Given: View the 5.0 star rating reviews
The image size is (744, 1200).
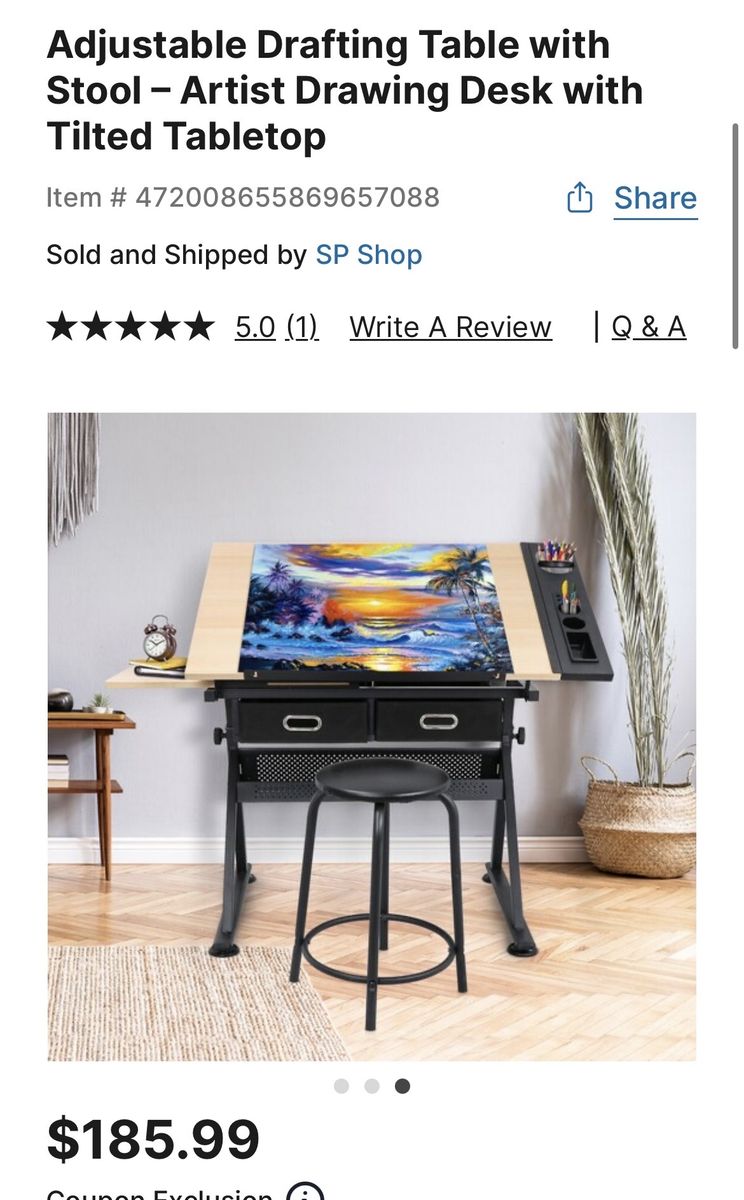Looking at the screenshot, I should coord(276,327).
